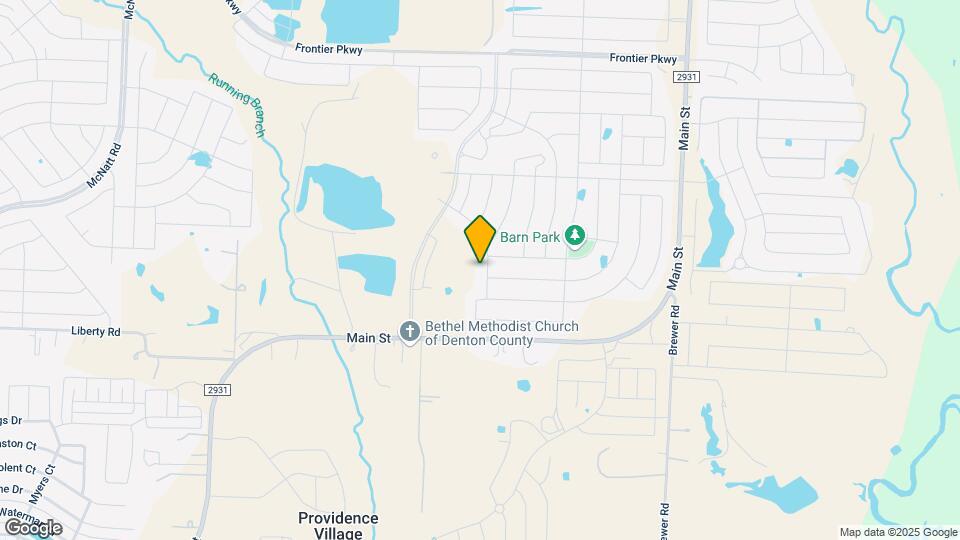Select Bethel Methodist Church pin
960x540 pixels.
point(409,331)
